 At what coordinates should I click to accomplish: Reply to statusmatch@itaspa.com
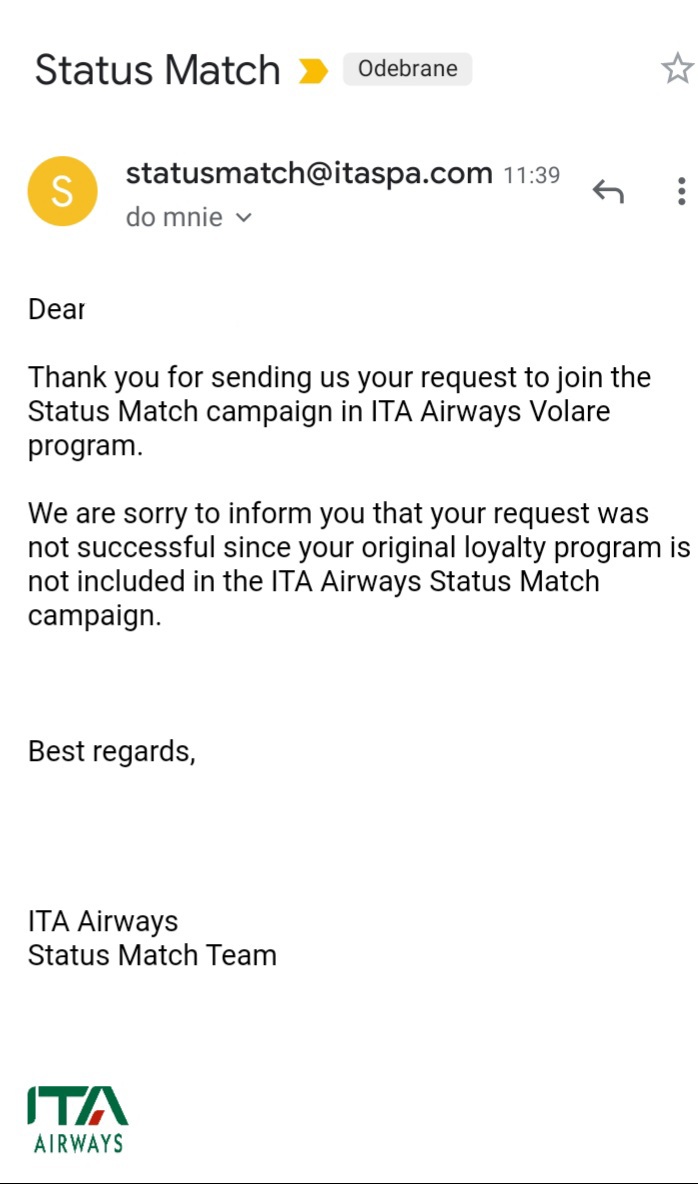tap(607, 191)
